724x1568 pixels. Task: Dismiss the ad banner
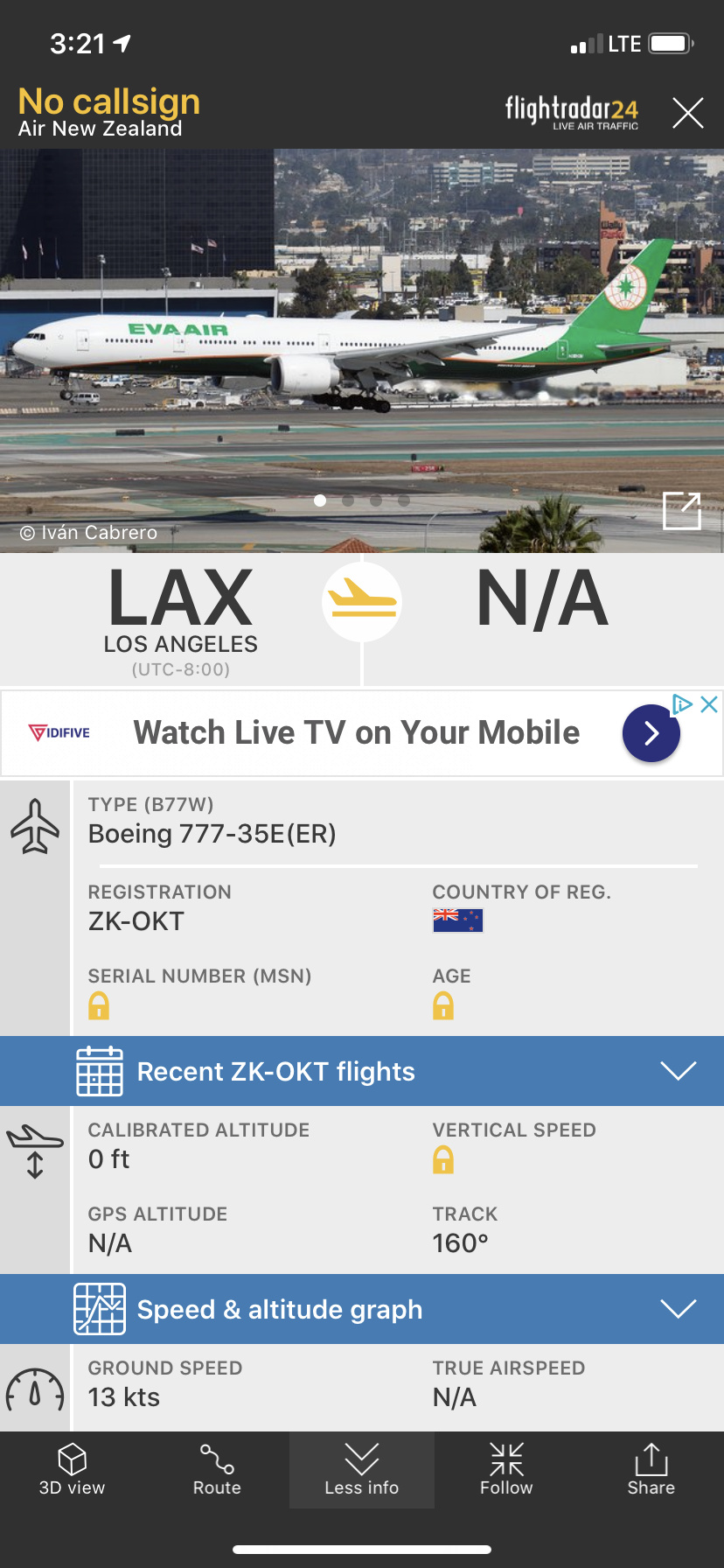pyautogui.click(x=710, y=704)
